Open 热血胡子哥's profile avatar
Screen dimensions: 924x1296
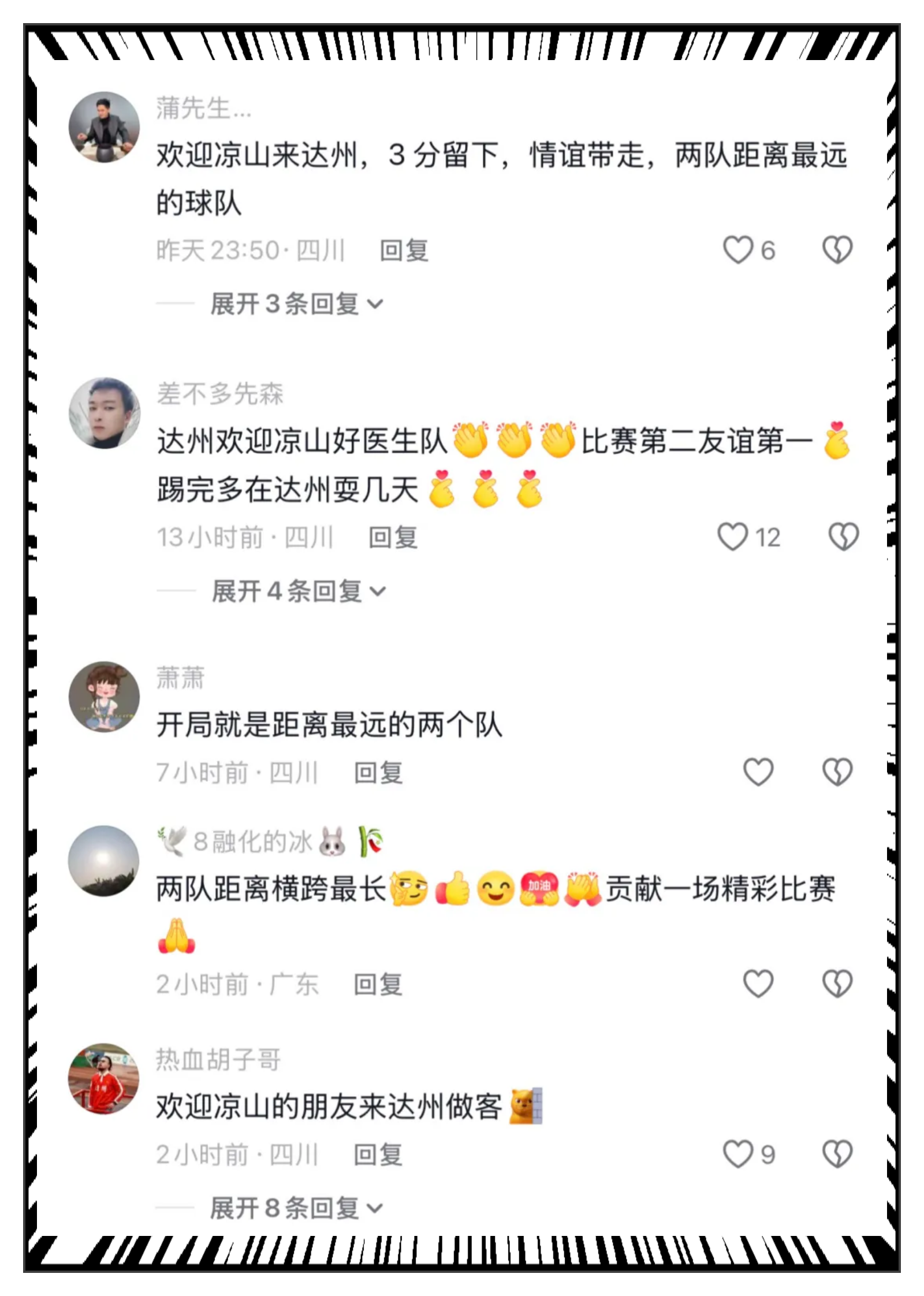pos(104,1078)
